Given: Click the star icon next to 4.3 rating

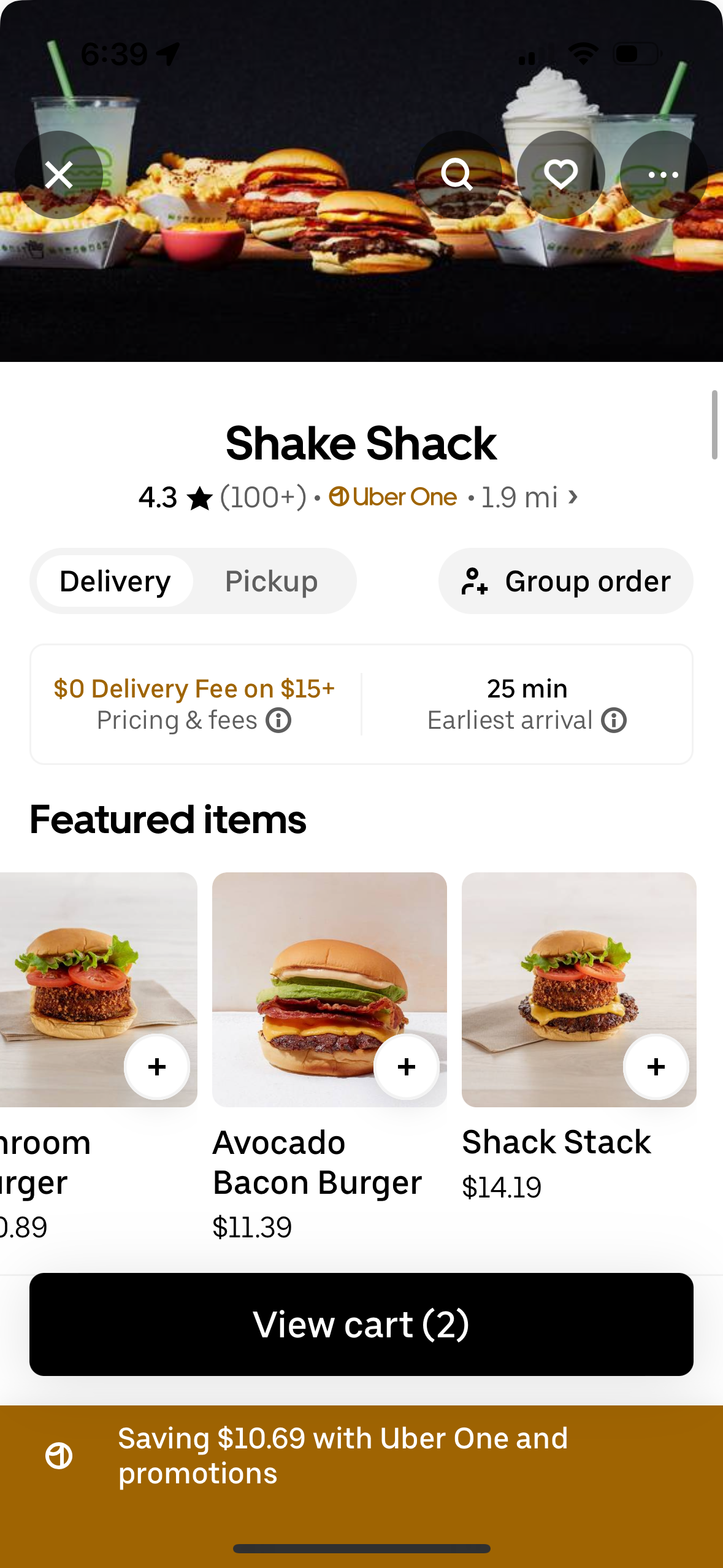Looking at the screenshot, I should pyautogui.click(x=198, y=497).
